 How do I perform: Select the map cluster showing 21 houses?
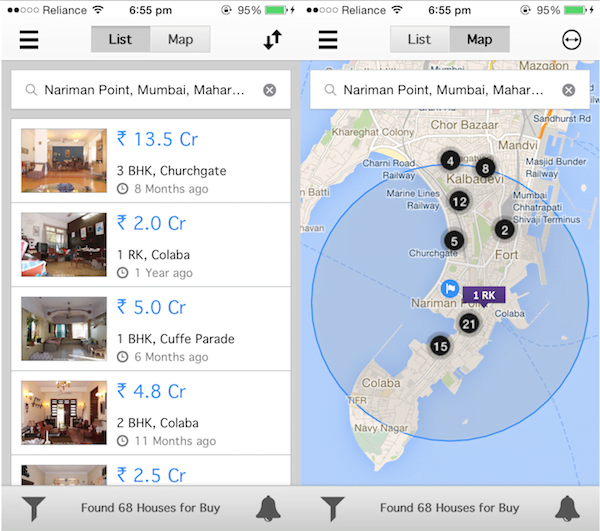pyautogui.click(x=469, y=323)
